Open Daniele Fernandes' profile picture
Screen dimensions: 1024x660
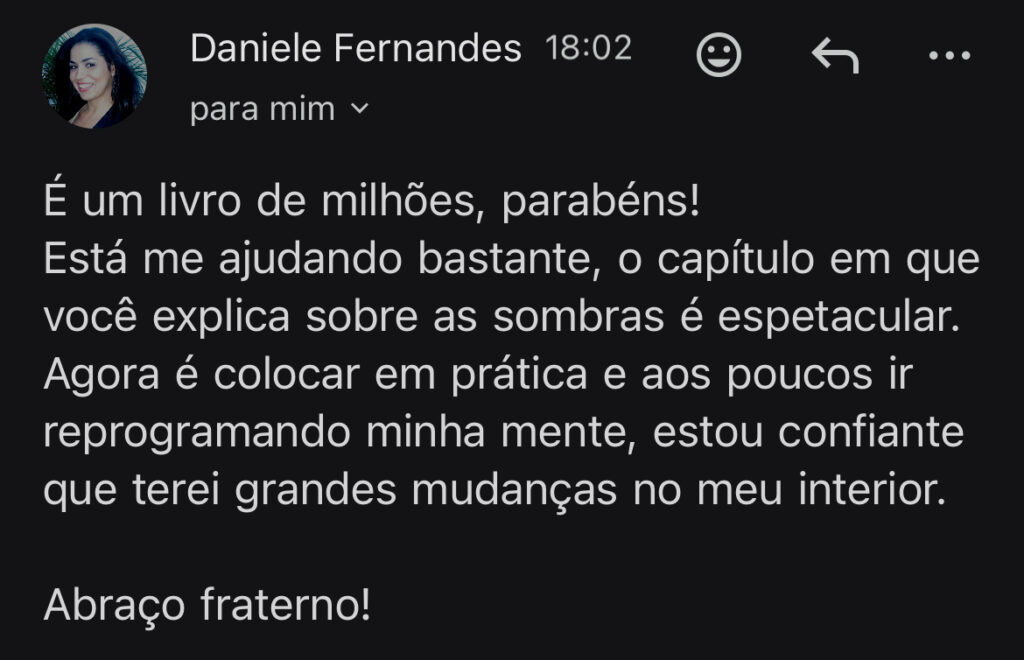coord(94,76)
